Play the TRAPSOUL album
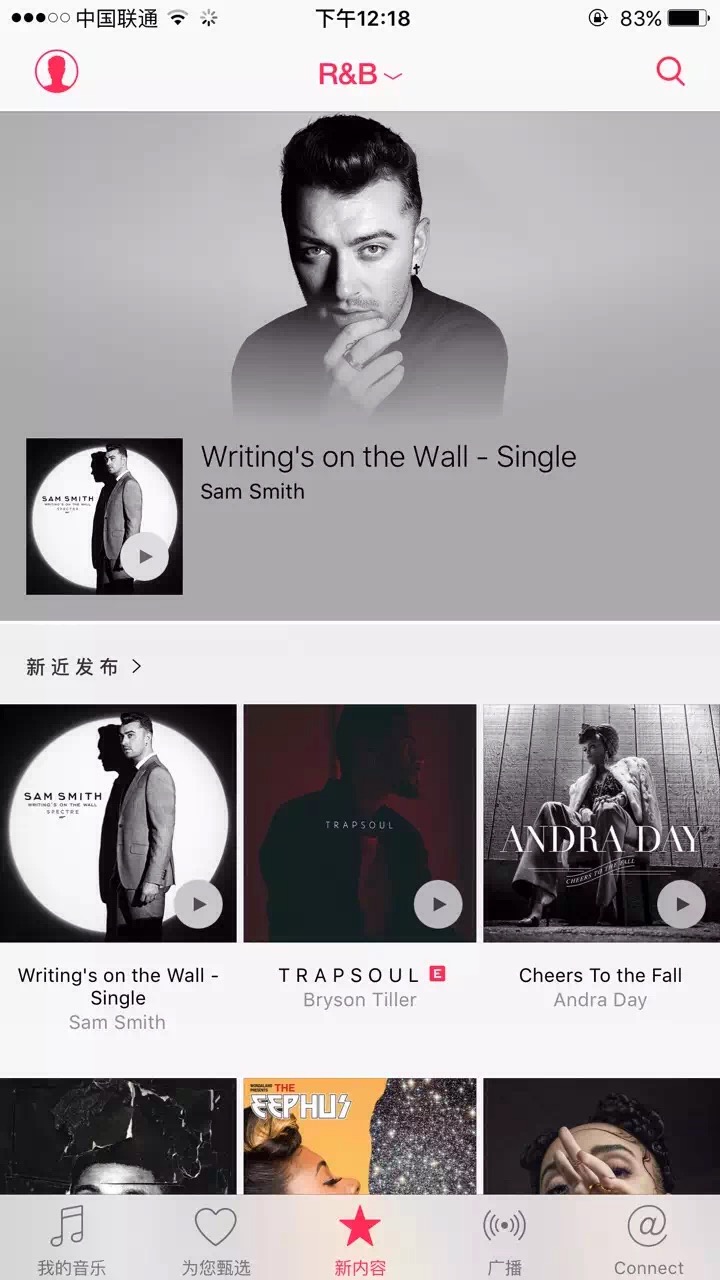The width and height of the screenshot is (720, 1280). [438, 904]
